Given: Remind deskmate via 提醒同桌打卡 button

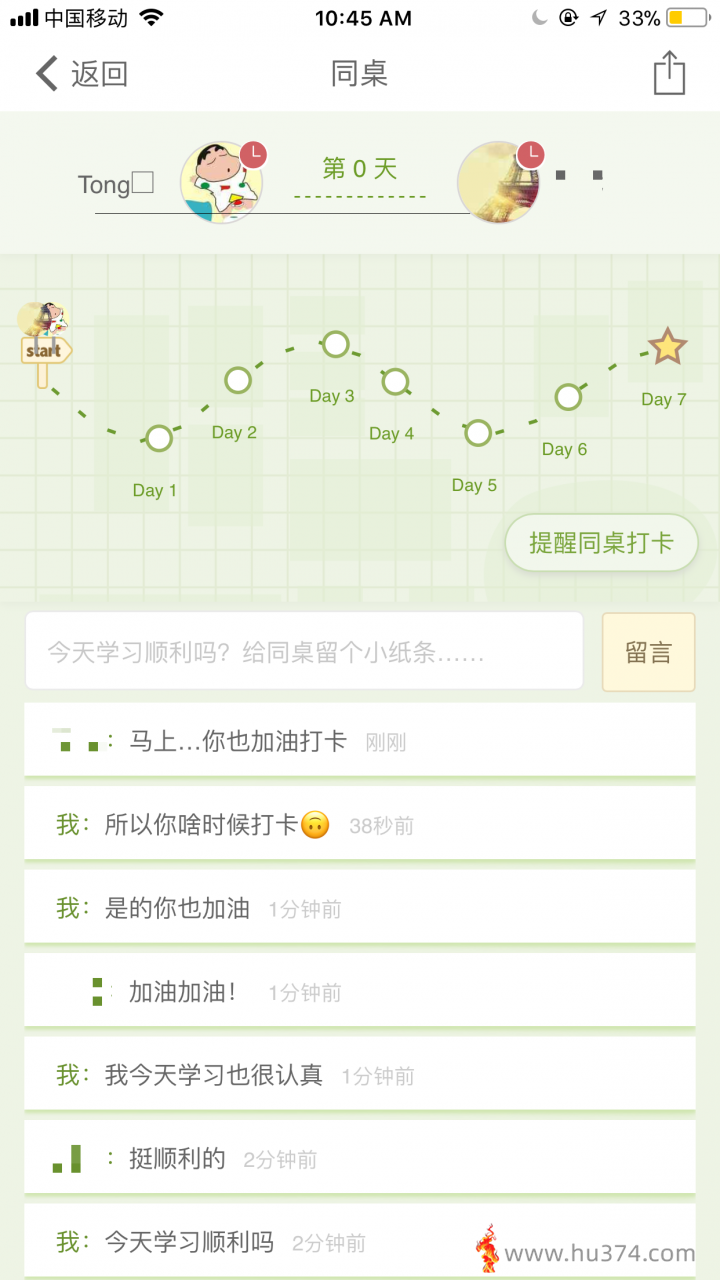Looking at the screenshot, I should [x=601, y=543].
